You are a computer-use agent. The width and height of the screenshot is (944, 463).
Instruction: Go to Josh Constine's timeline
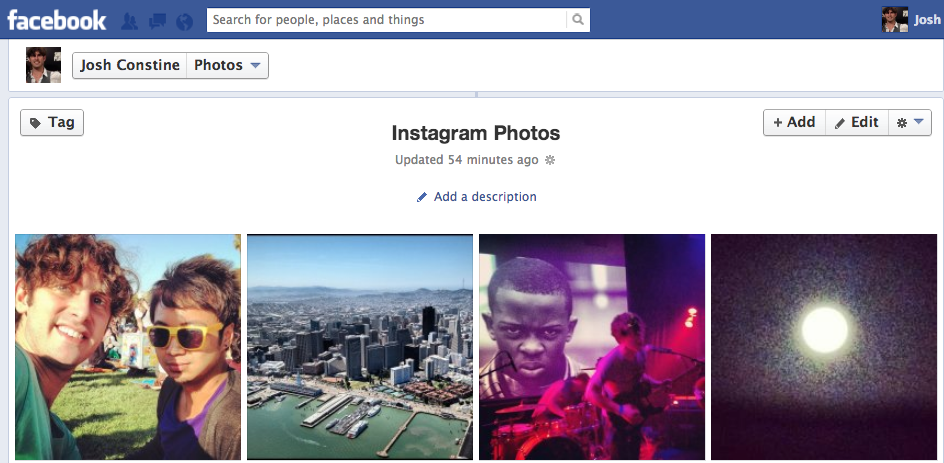click(130, 65)
